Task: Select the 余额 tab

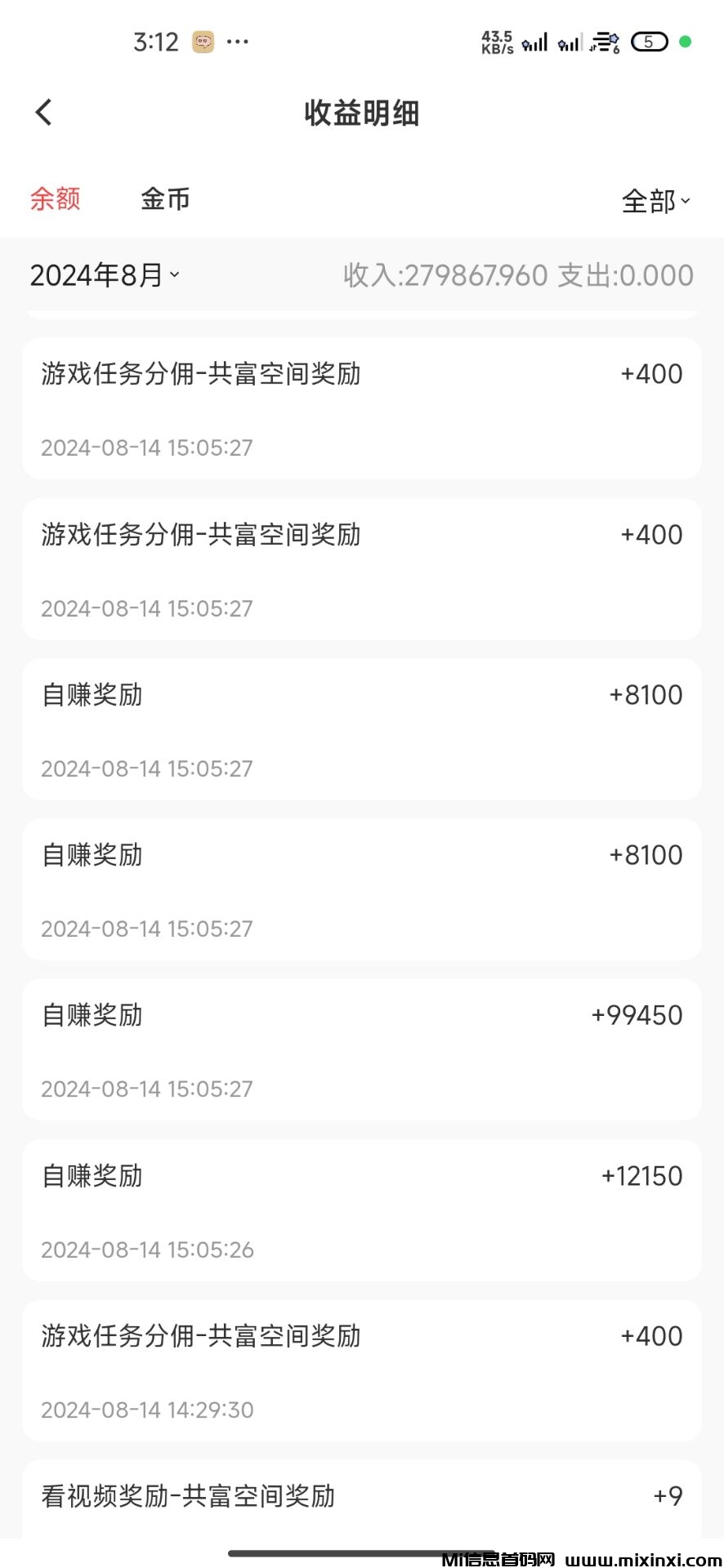Action: pyautogui.click(x=54, y=199)
